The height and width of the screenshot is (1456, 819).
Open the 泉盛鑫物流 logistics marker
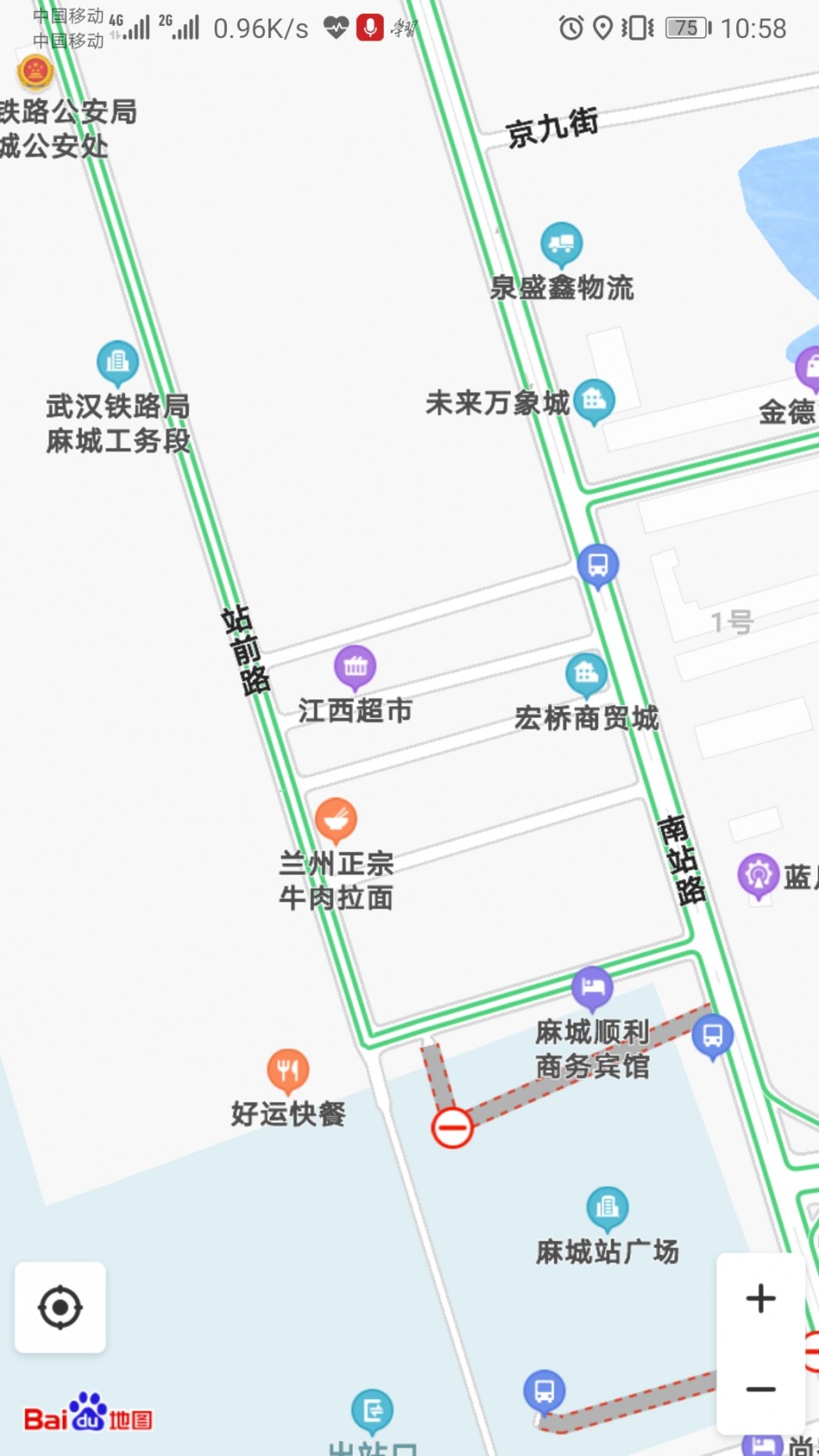tap(561, 245)
